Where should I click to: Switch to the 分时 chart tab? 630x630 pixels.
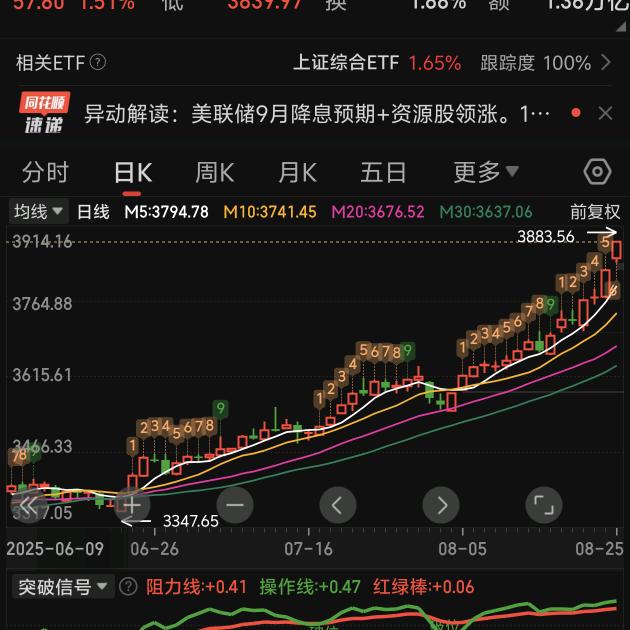[x=45, y=172]
